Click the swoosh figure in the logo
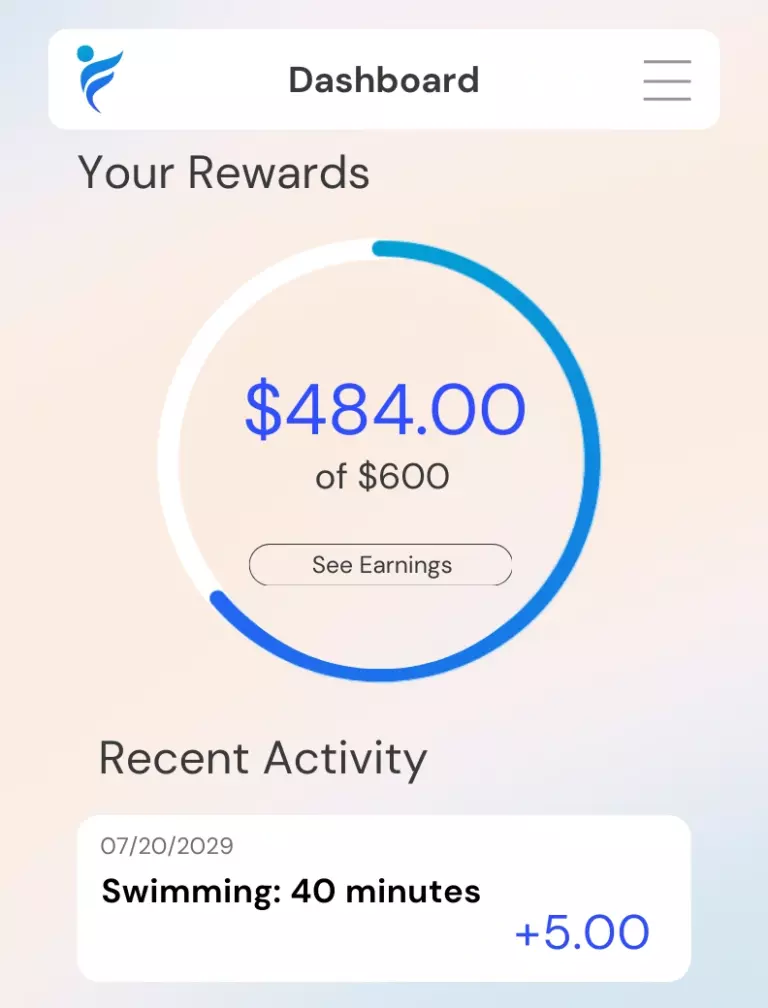768x1008 pixels. (103, 85)
